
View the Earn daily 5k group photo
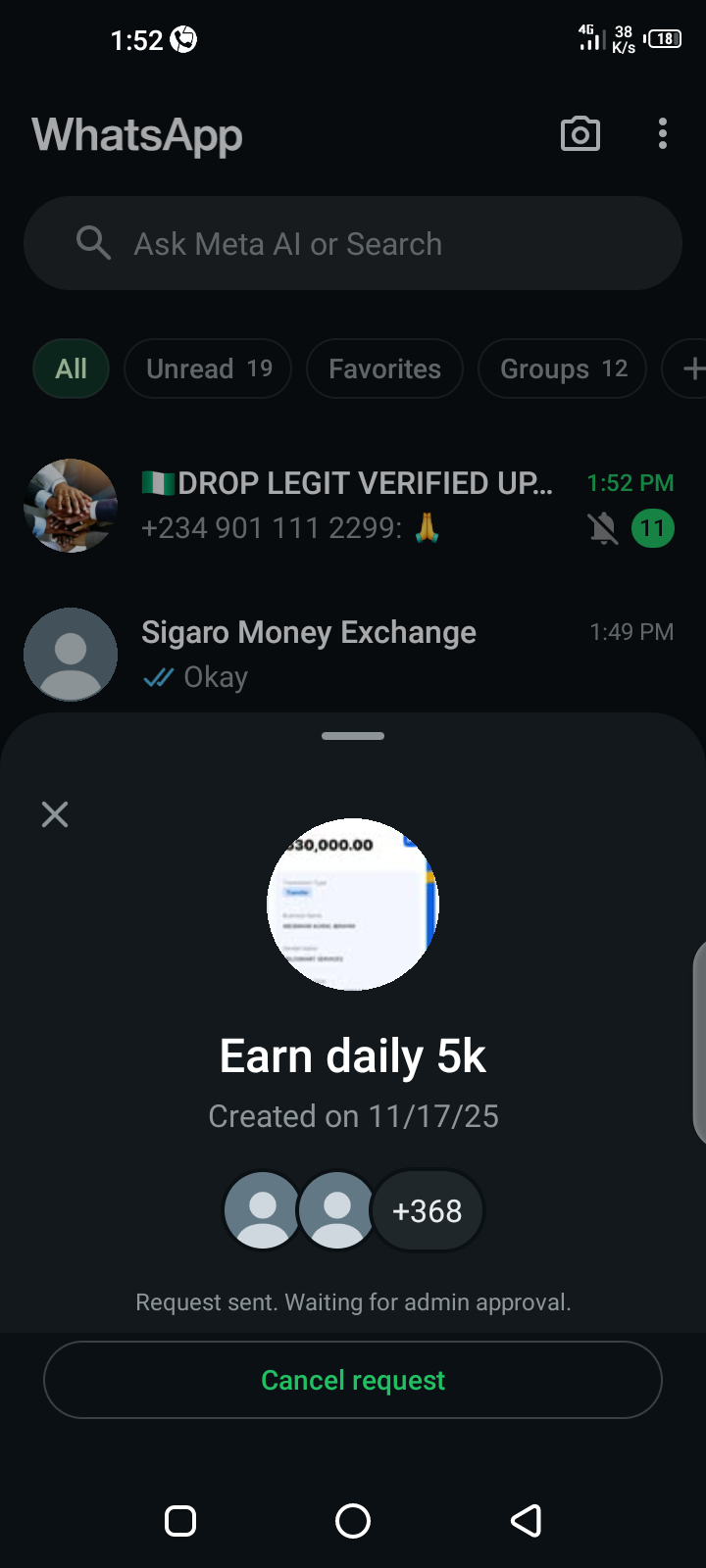click(353, 905)
